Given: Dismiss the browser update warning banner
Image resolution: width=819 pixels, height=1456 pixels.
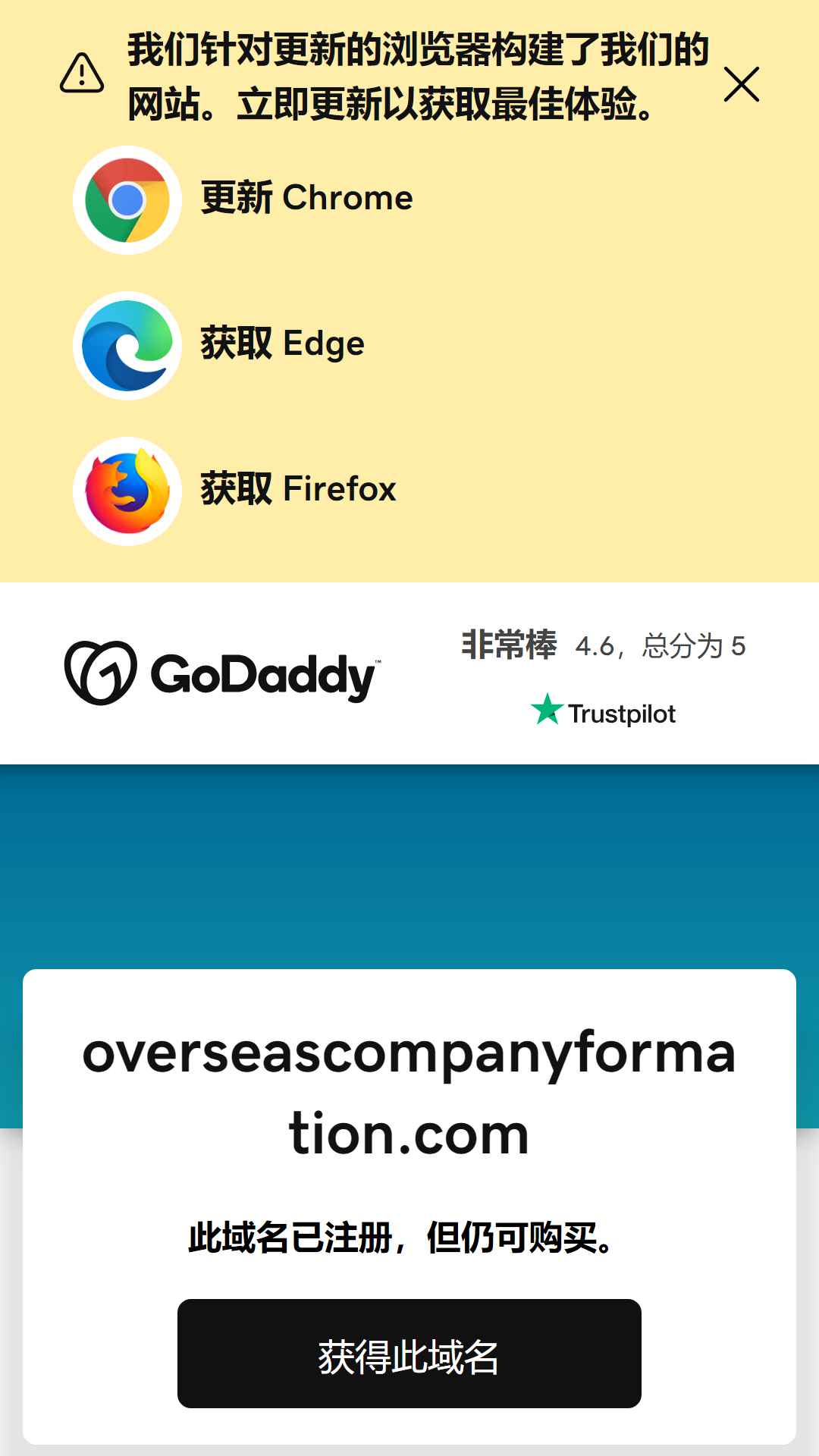Looking at the screenshot, I should click(x=741, y=84).
